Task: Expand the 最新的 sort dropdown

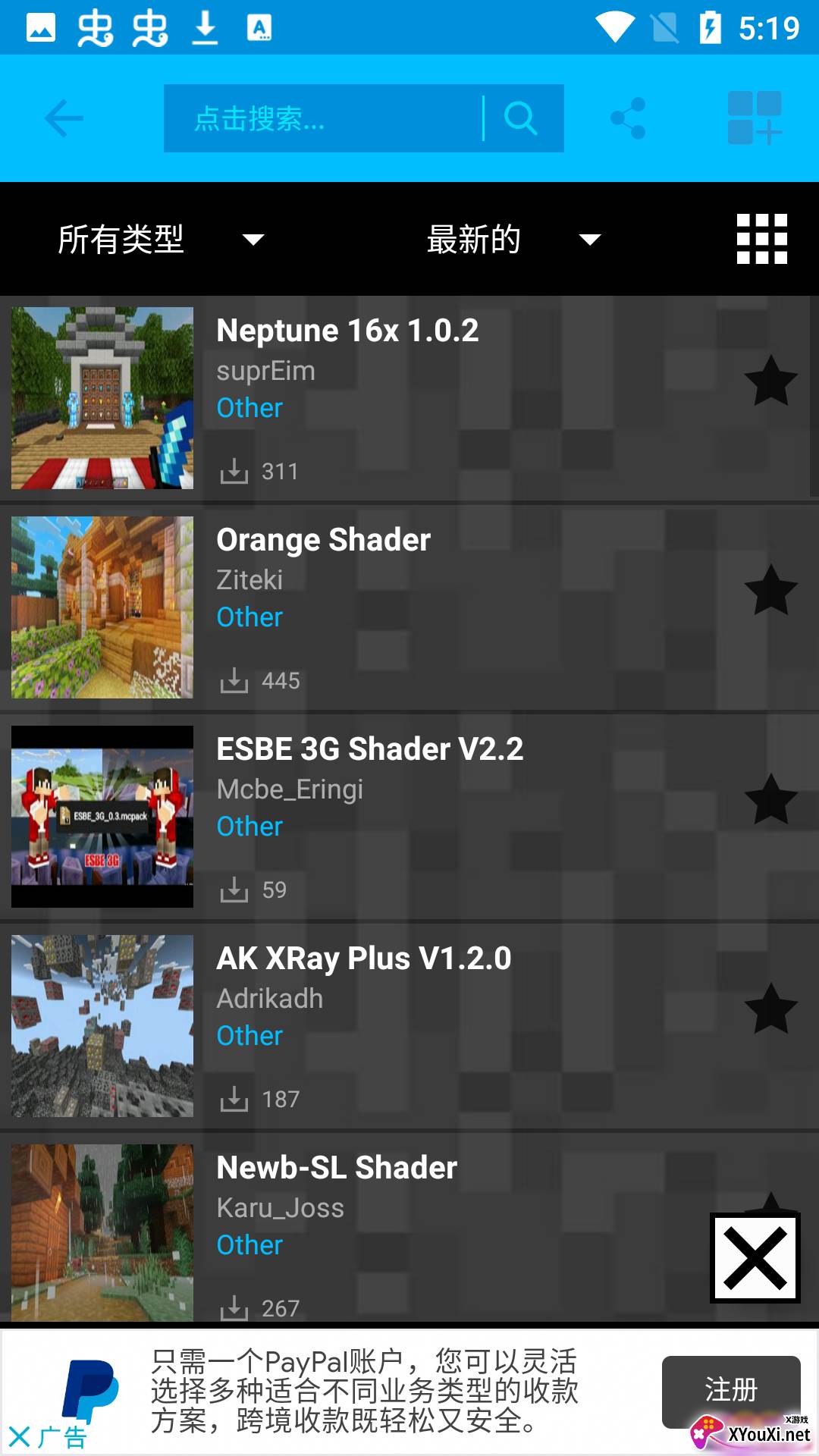Action: coord(513,240)
